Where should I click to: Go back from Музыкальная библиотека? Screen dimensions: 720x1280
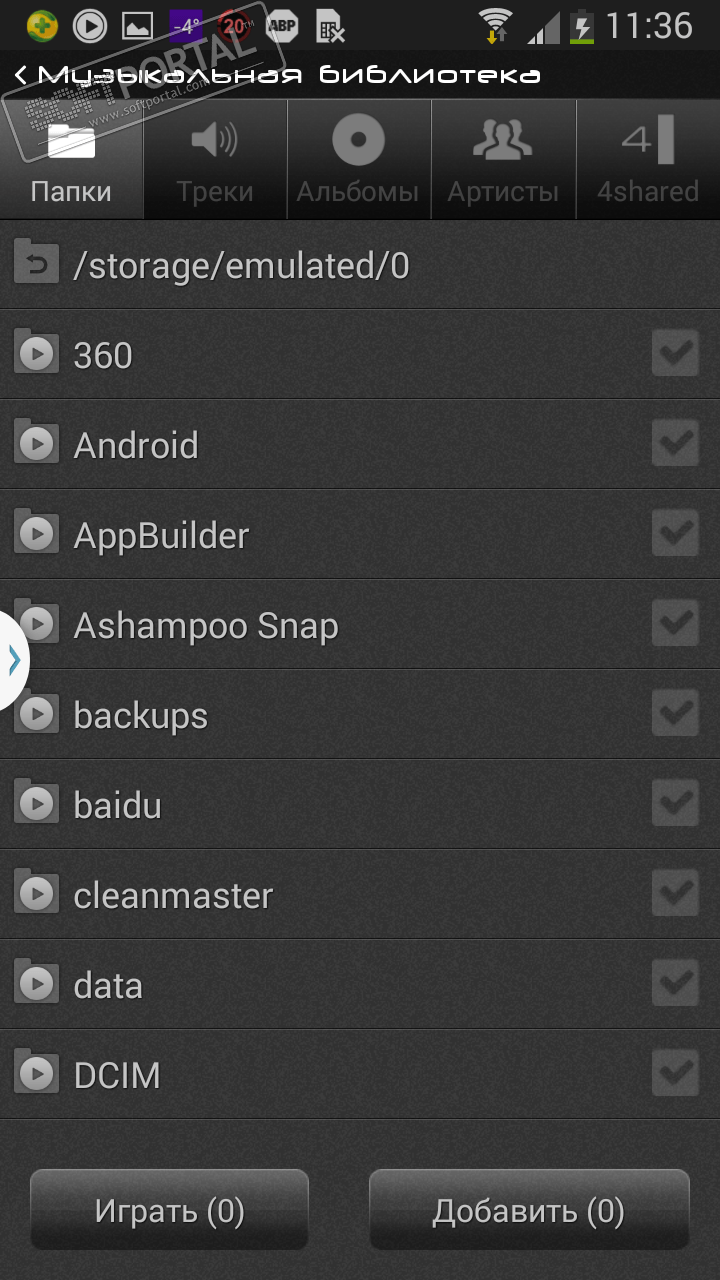(x=22, y=75)
